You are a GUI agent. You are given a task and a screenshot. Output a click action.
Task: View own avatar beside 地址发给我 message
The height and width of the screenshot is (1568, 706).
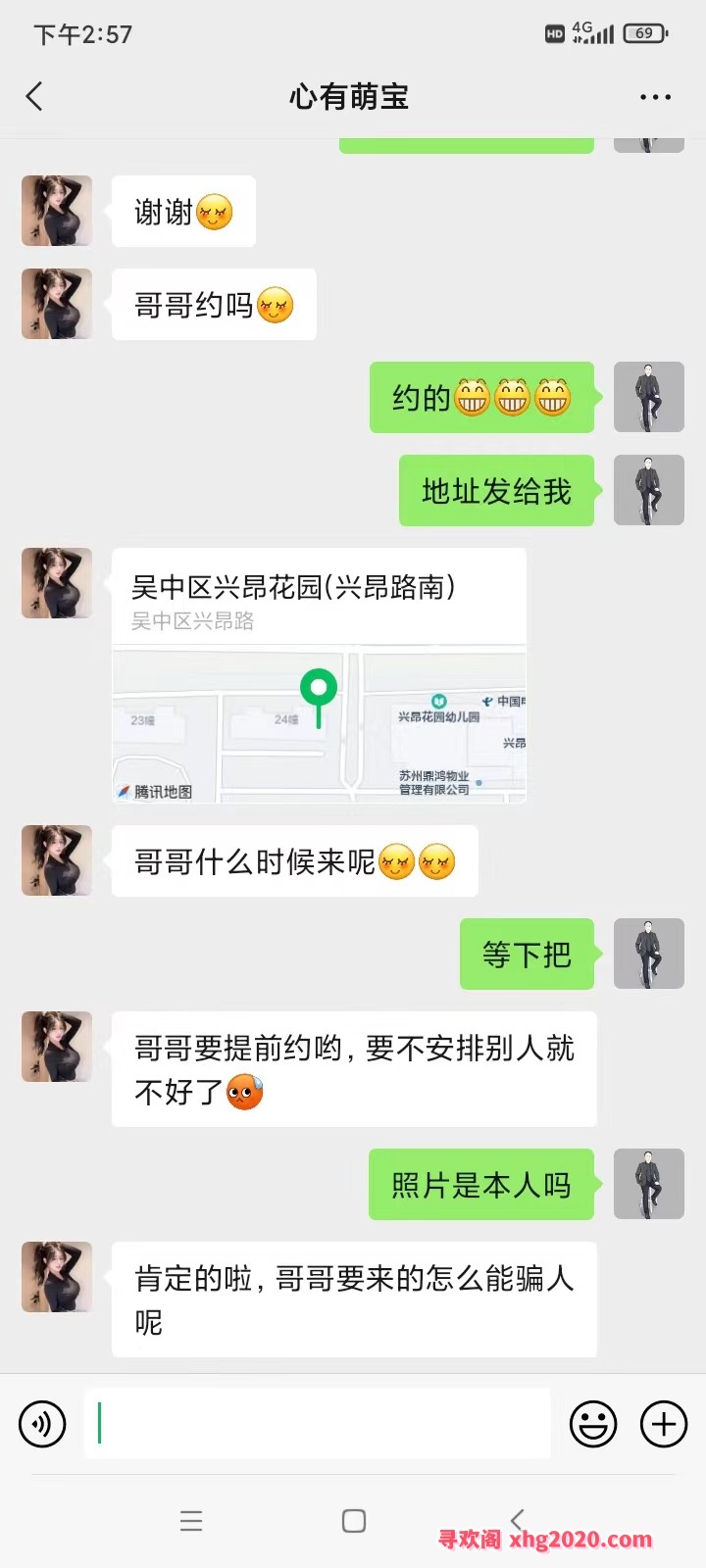coord(648,490)
